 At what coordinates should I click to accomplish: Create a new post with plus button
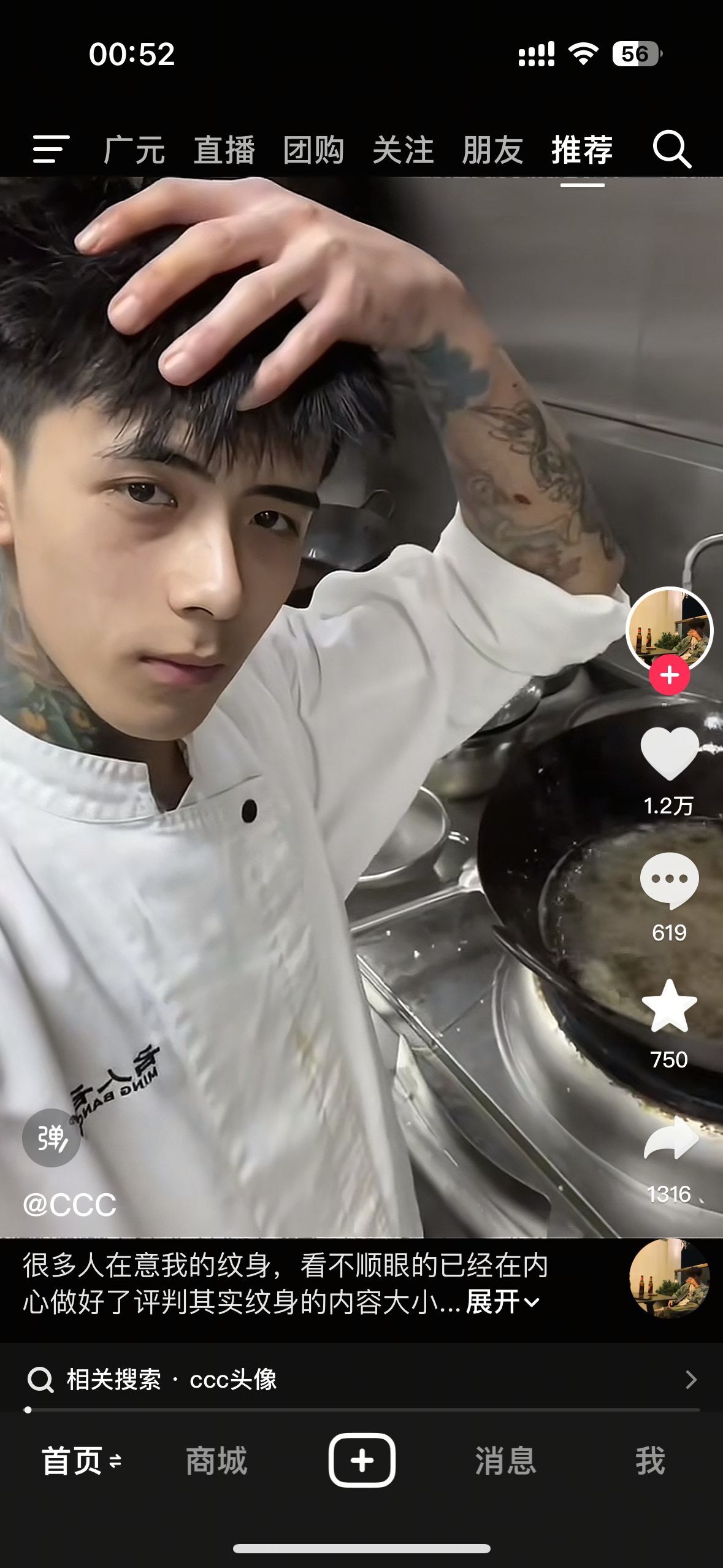point(362,1460)
